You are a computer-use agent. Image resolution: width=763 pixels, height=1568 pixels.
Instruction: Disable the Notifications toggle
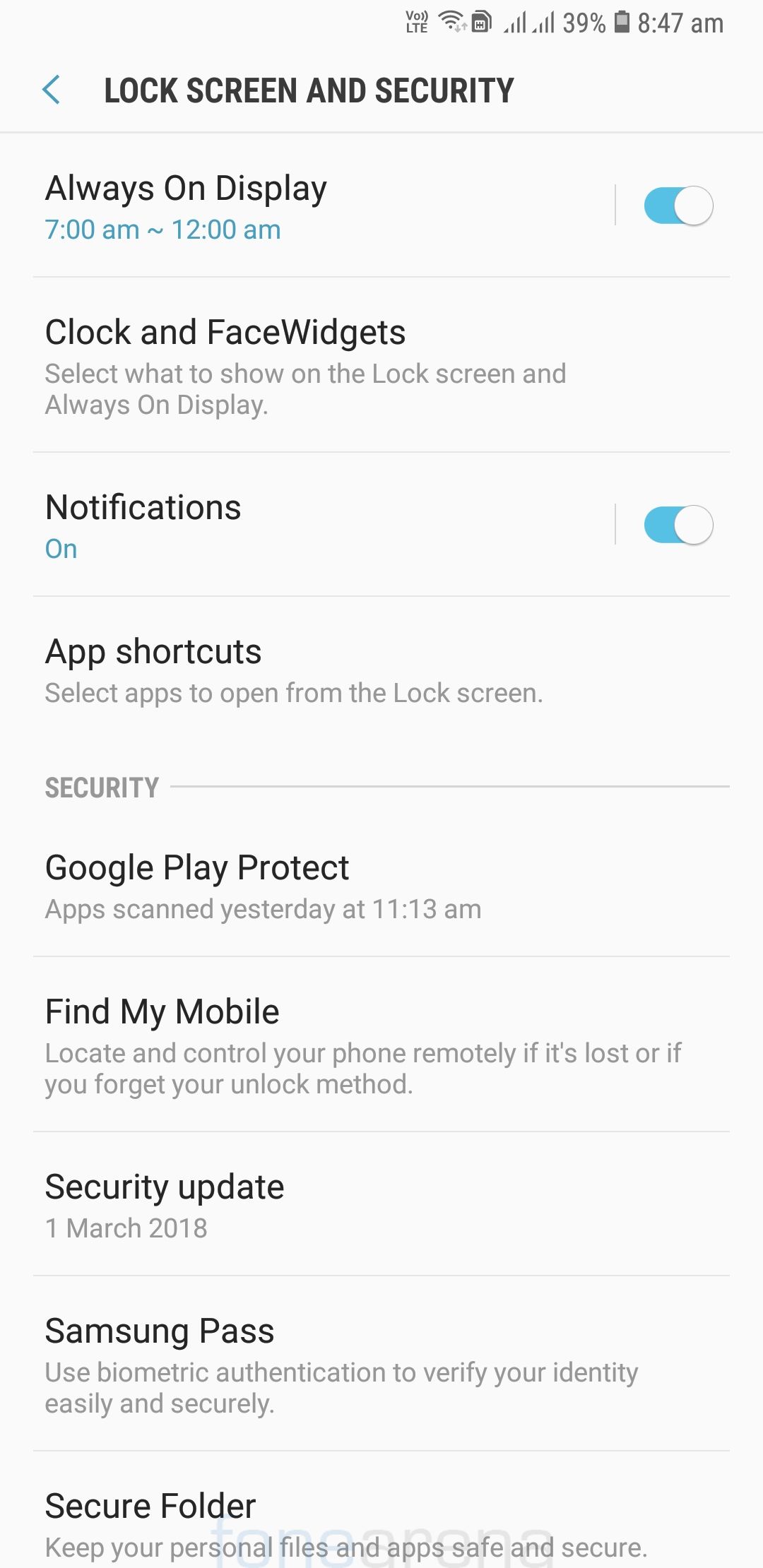coord(678,525)
